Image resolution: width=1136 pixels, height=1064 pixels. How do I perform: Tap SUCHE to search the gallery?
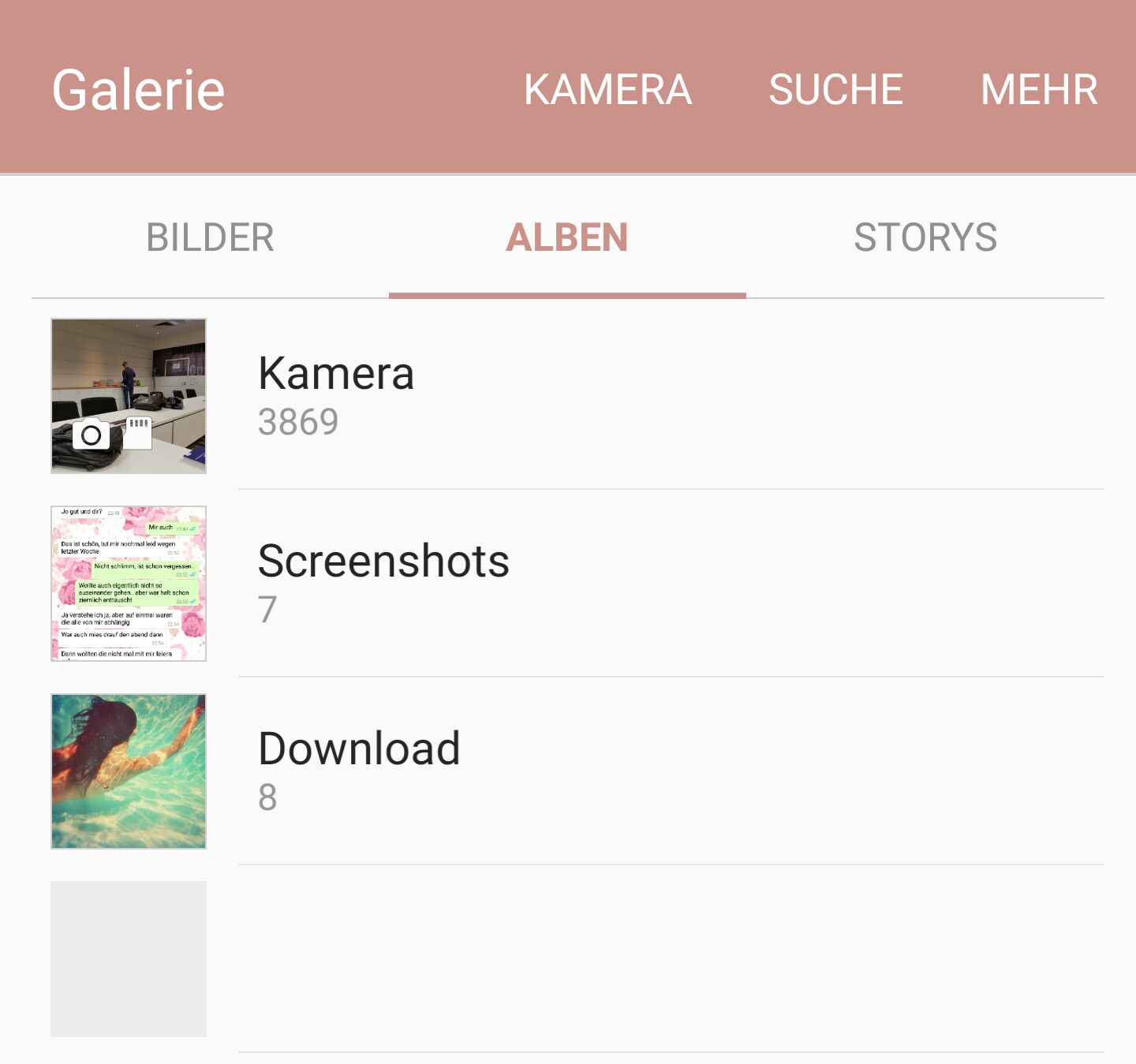835,89
